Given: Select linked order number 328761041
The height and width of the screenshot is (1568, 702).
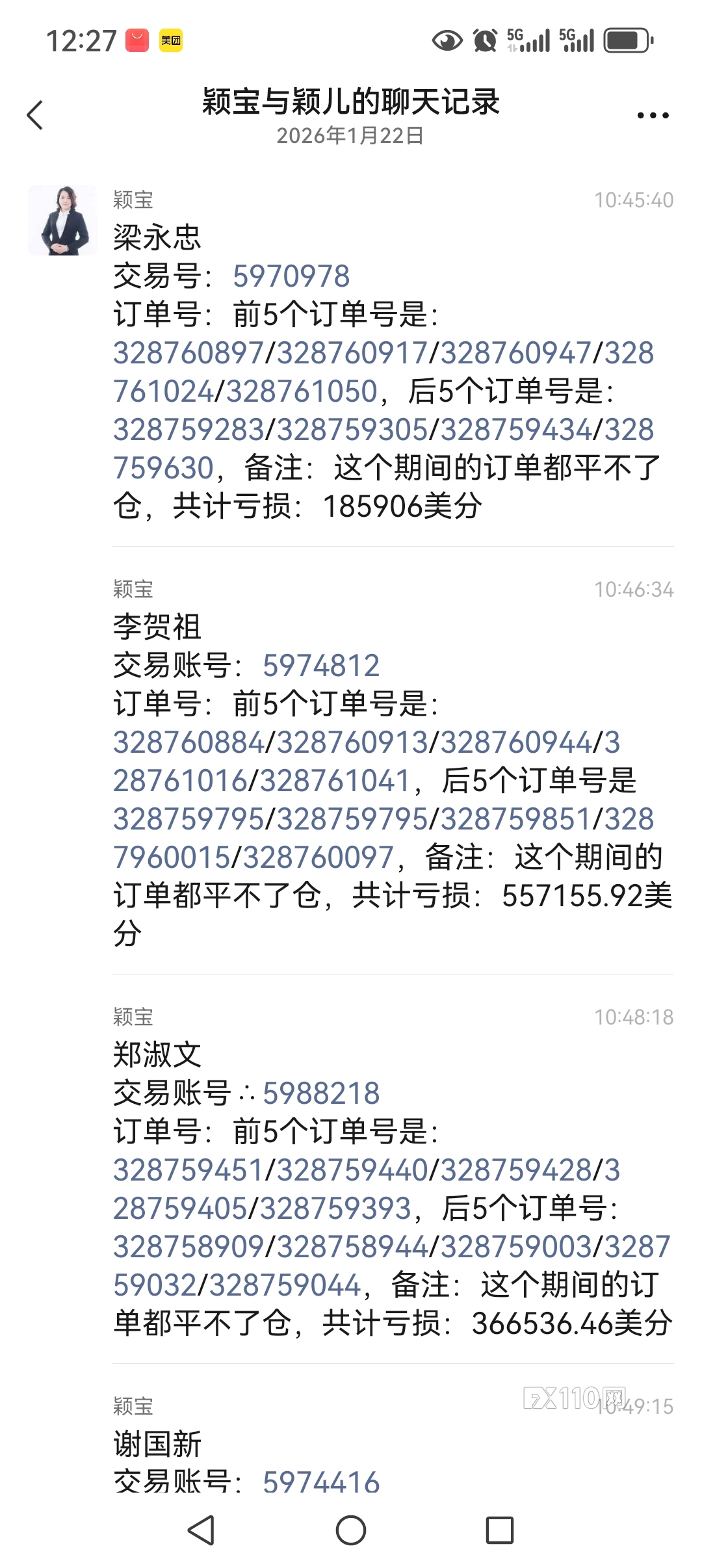Looking at the screenshot, I should click(335, 781).
